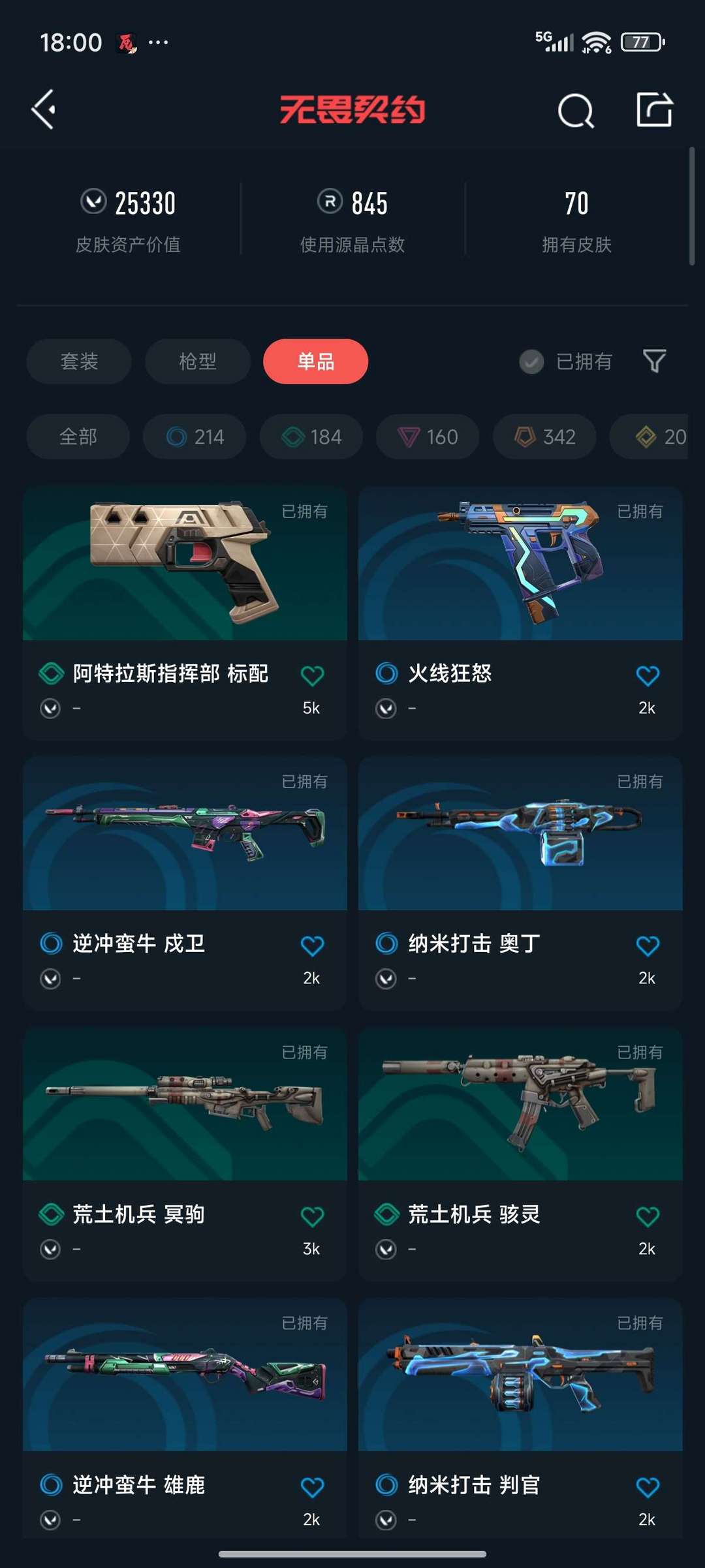The image size is (705, 1568).
Task: Filter by the 160 pink tier chip
Action: tap(427, 437)
